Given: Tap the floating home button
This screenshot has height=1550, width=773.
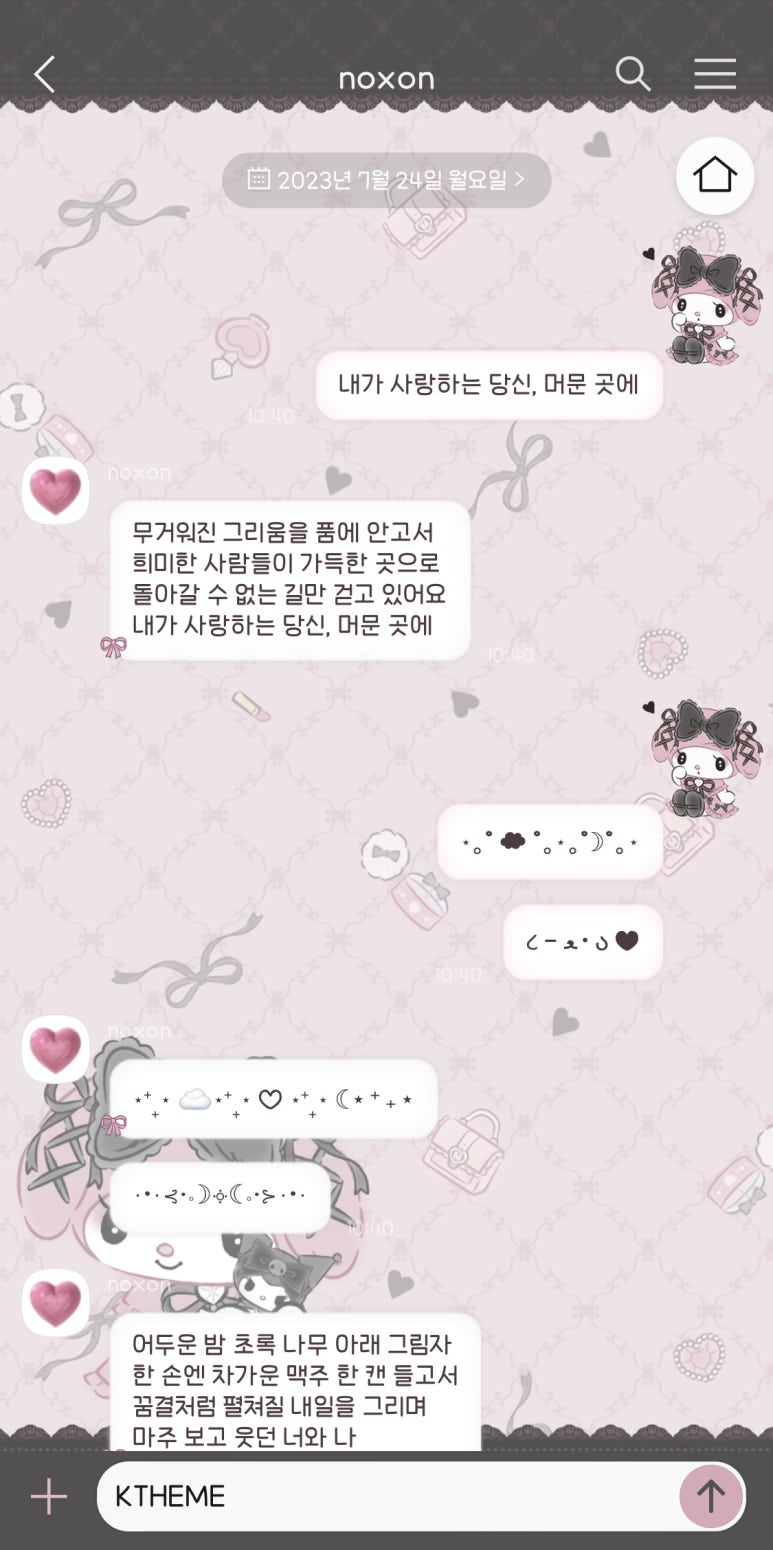Looking at the screenshot, I should (714, 176).
